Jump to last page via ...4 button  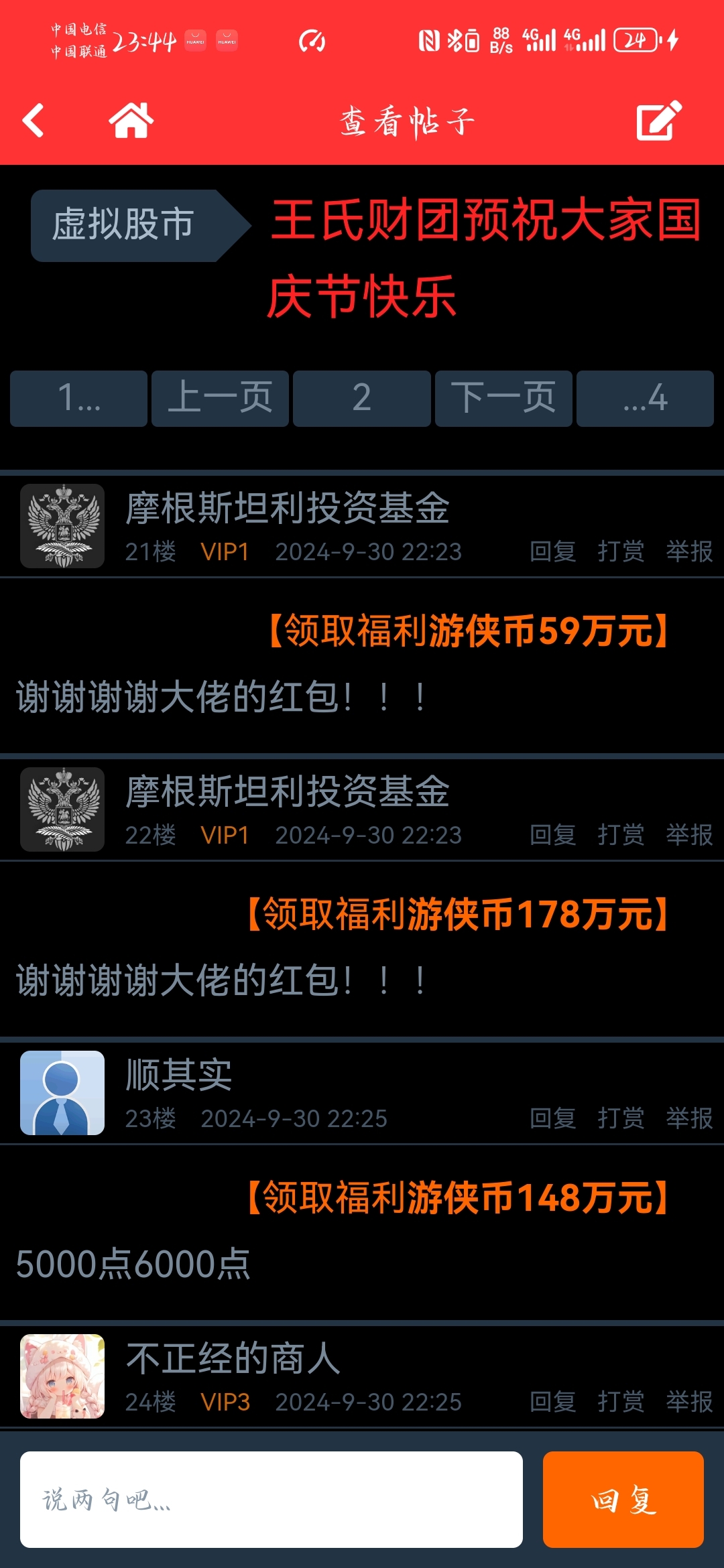645,398
